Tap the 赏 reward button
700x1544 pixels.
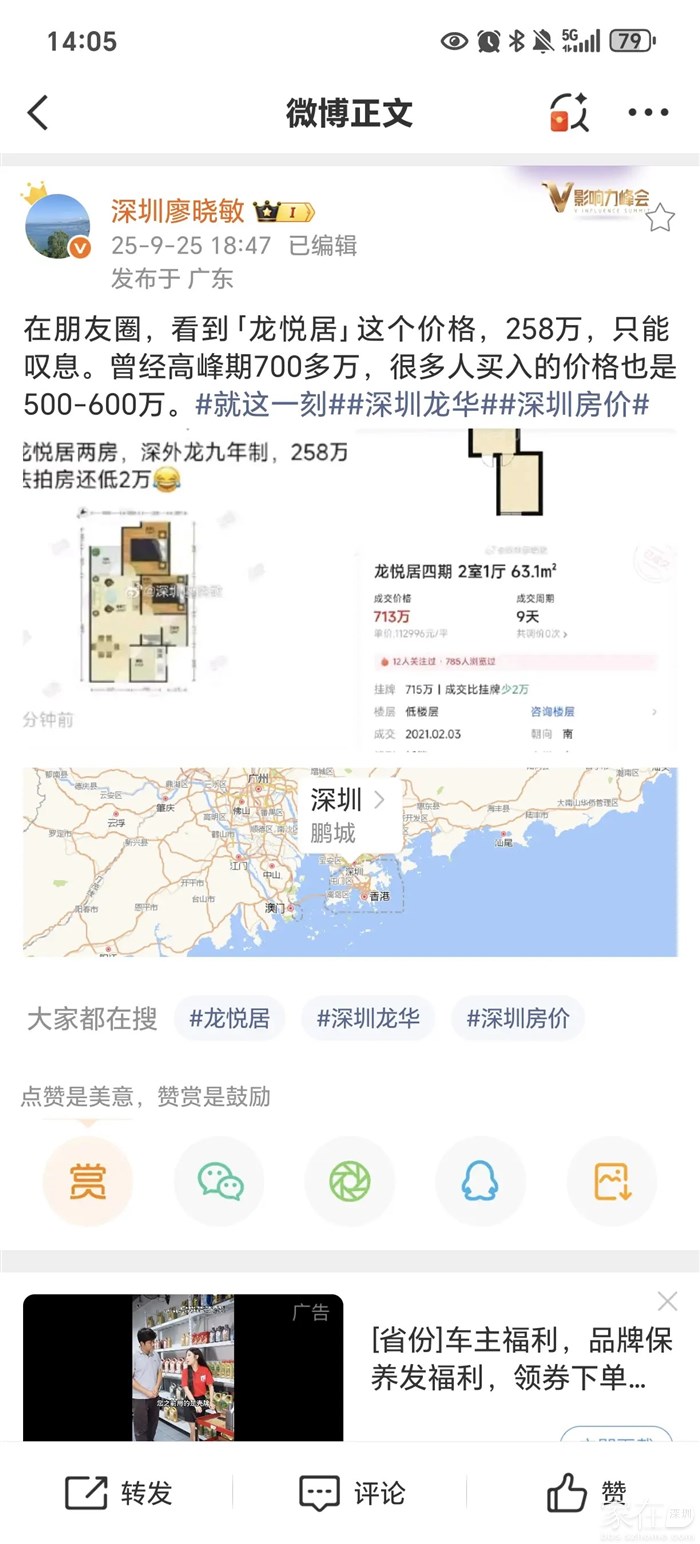coord(88,1181)
